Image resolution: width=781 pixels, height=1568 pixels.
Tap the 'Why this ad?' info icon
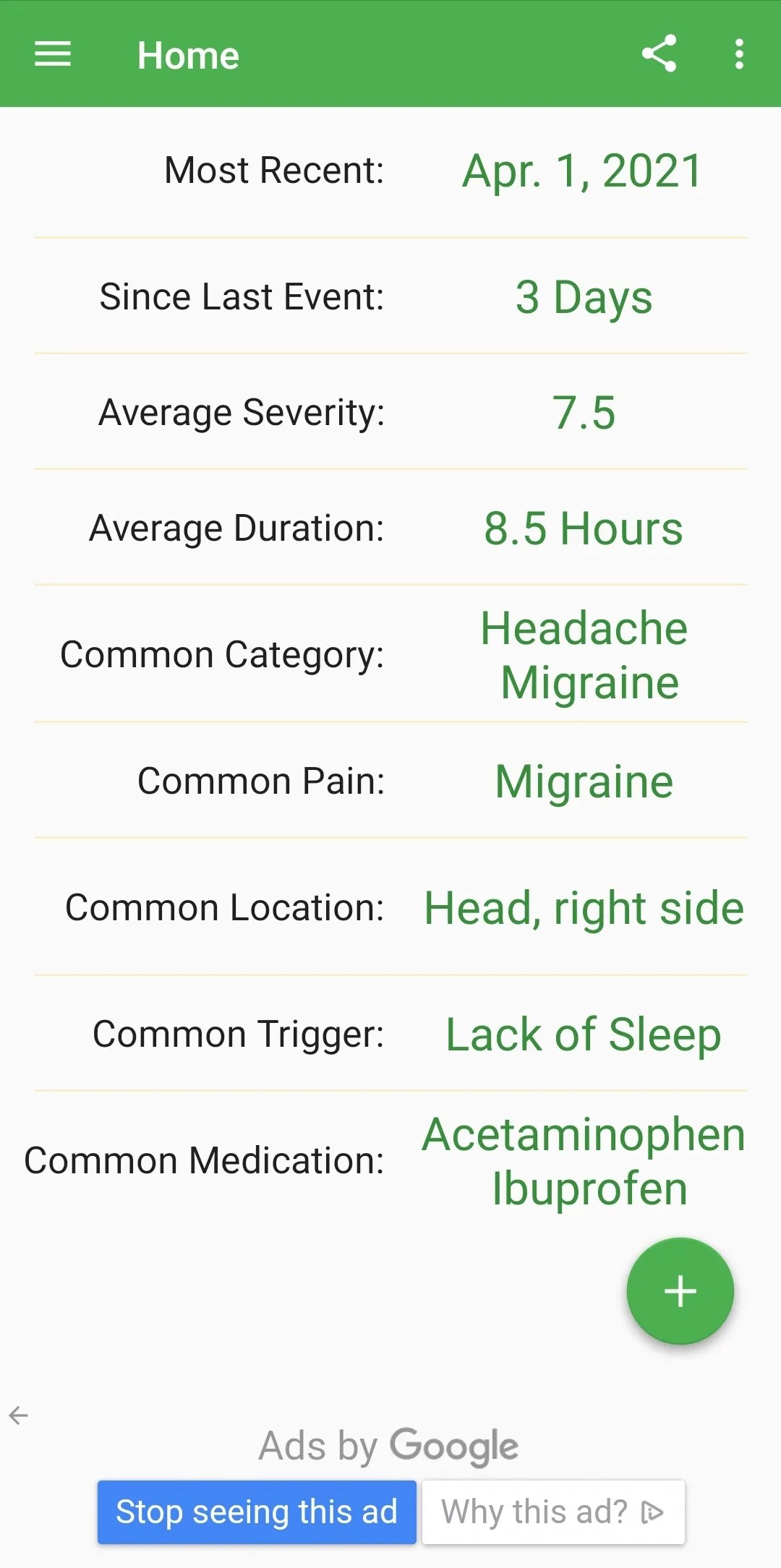tap(653, 1512)
